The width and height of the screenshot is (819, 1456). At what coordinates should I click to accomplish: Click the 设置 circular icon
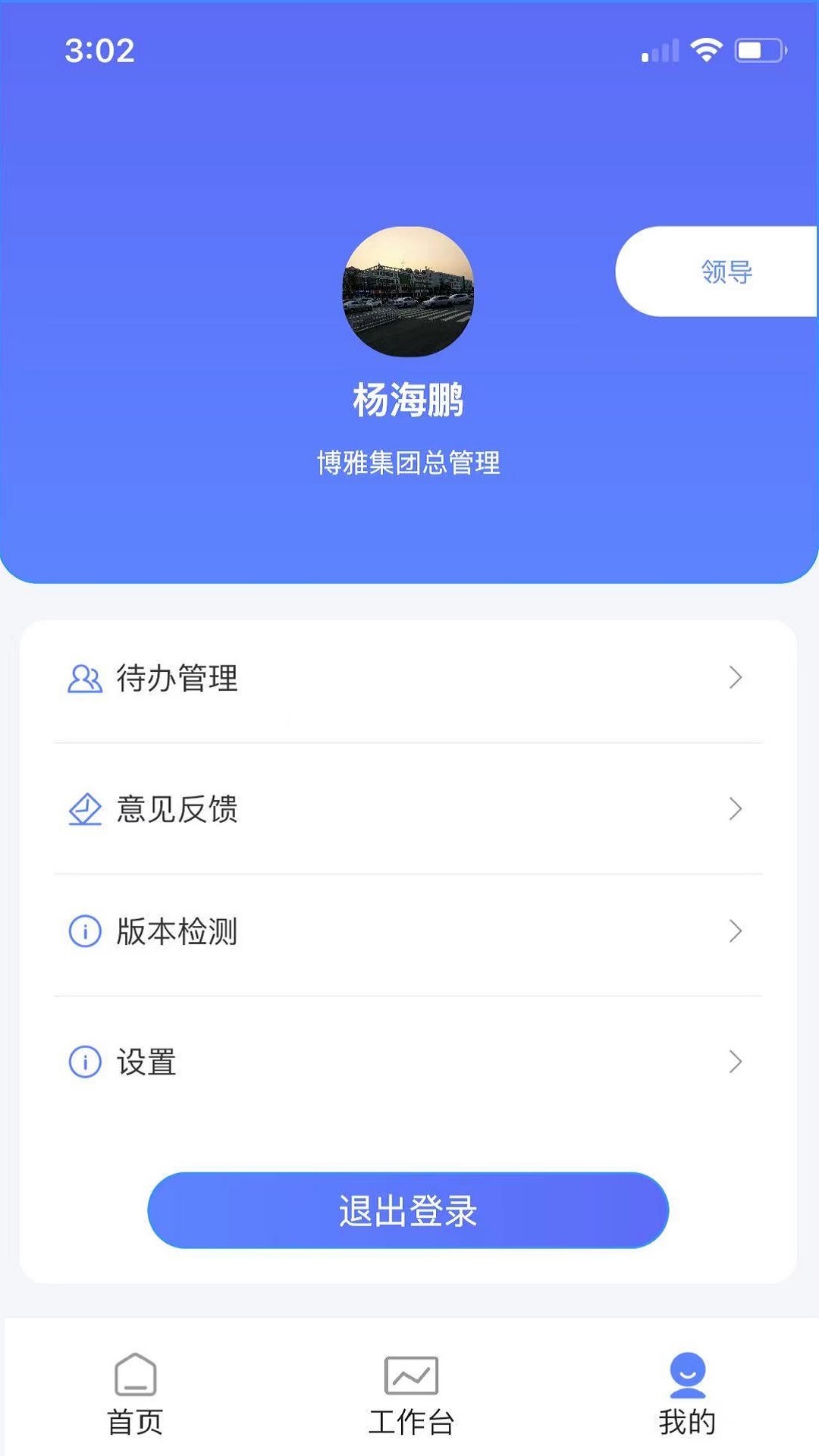(83, 1062)
